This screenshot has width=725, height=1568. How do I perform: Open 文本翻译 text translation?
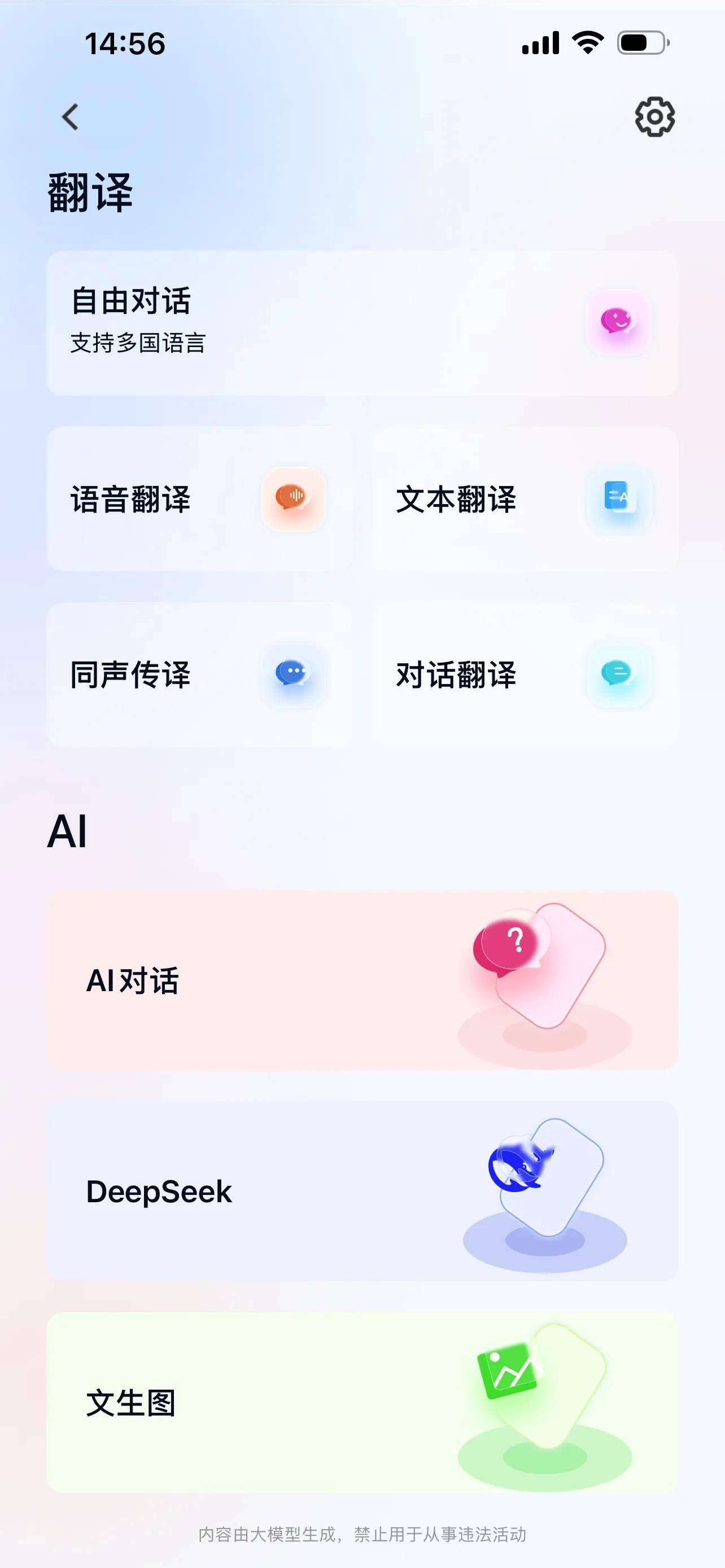tap(525, 498)
